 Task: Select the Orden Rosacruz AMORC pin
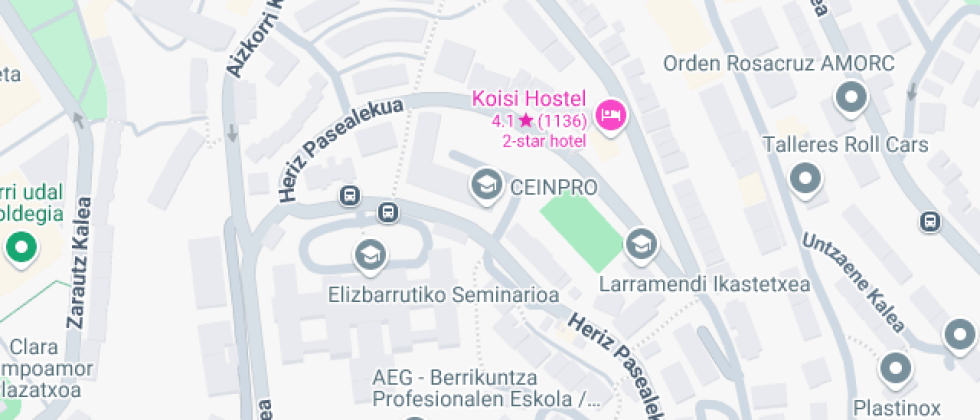coord(851,98)
